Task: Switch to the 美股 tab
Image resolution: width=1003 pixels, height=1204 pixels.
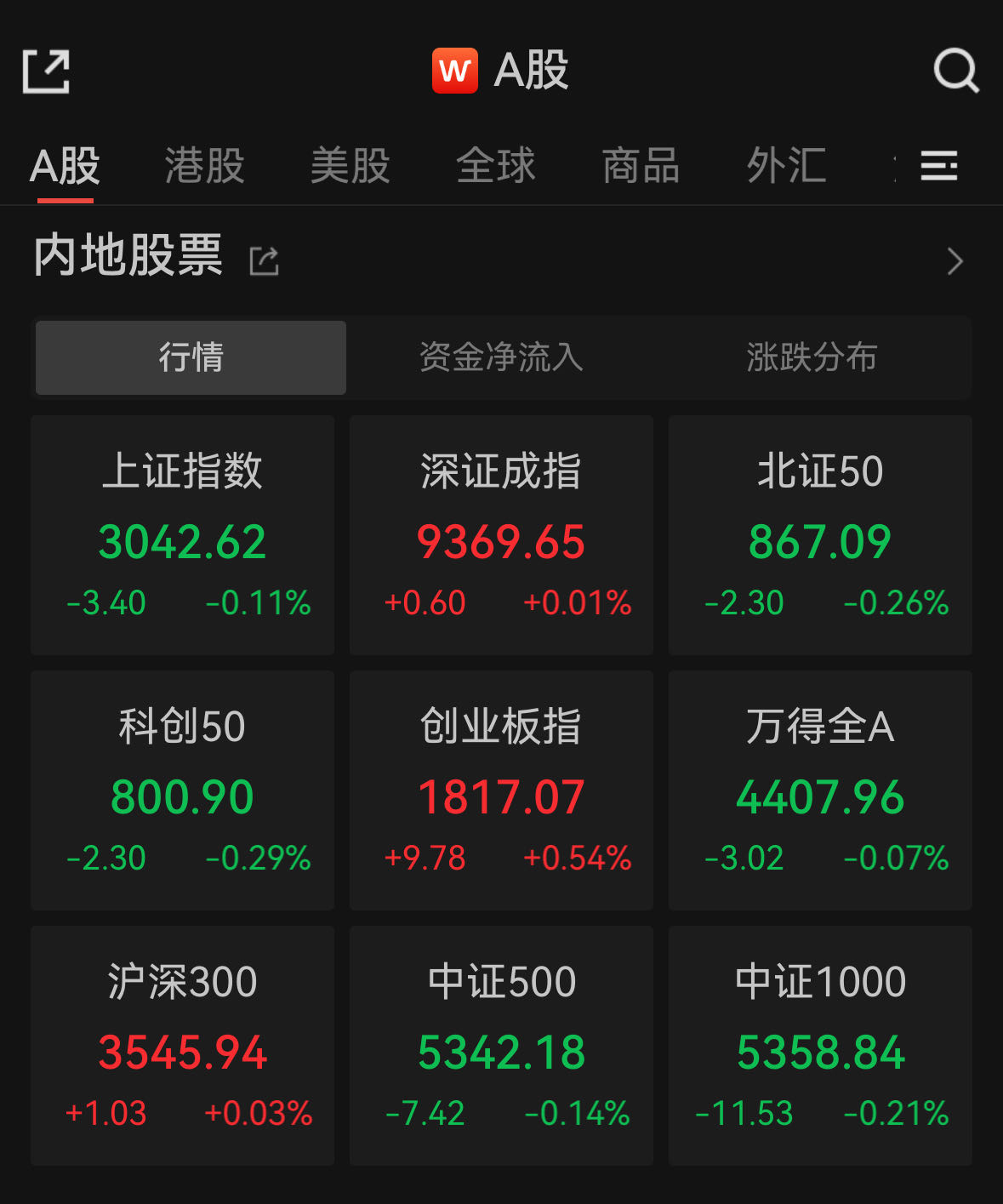Action: click(350, 165)
